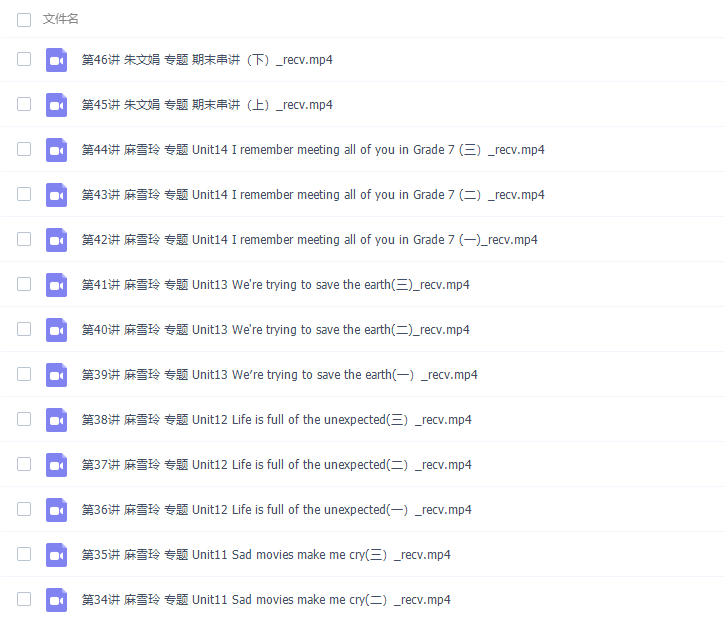Open 第38讲 Unit12 the unexpected(三) file
Screen dimensions: 725x619
pyautogui.click(x=276, y=420)
